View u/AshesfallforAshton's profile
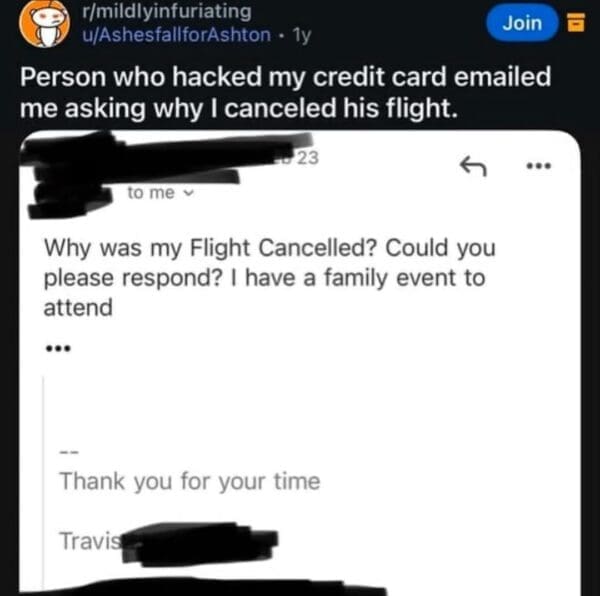Image resolution: width=600 pixels, height=596 pixels. pyautogui.click(x=177, y=35)
